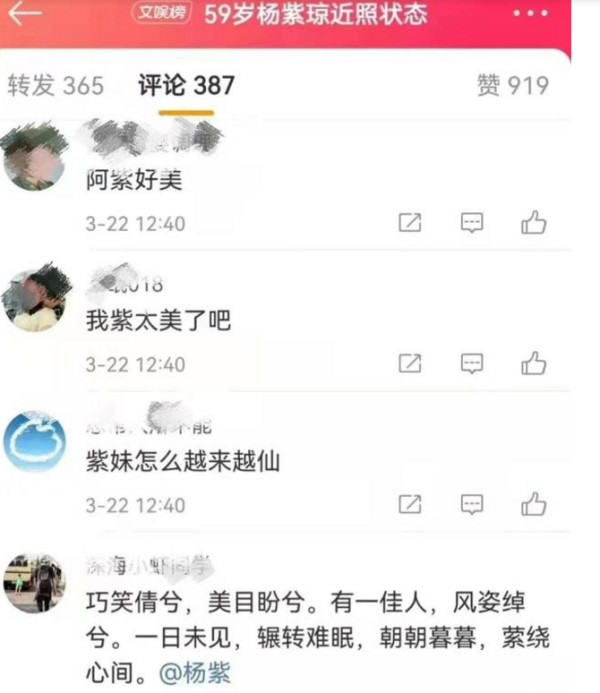Image resolution: width=600 pixels, height=693 pixels.
Task: Repost the comment 阿紫好美
Action: pyautogui.click(x=410, y=223)
